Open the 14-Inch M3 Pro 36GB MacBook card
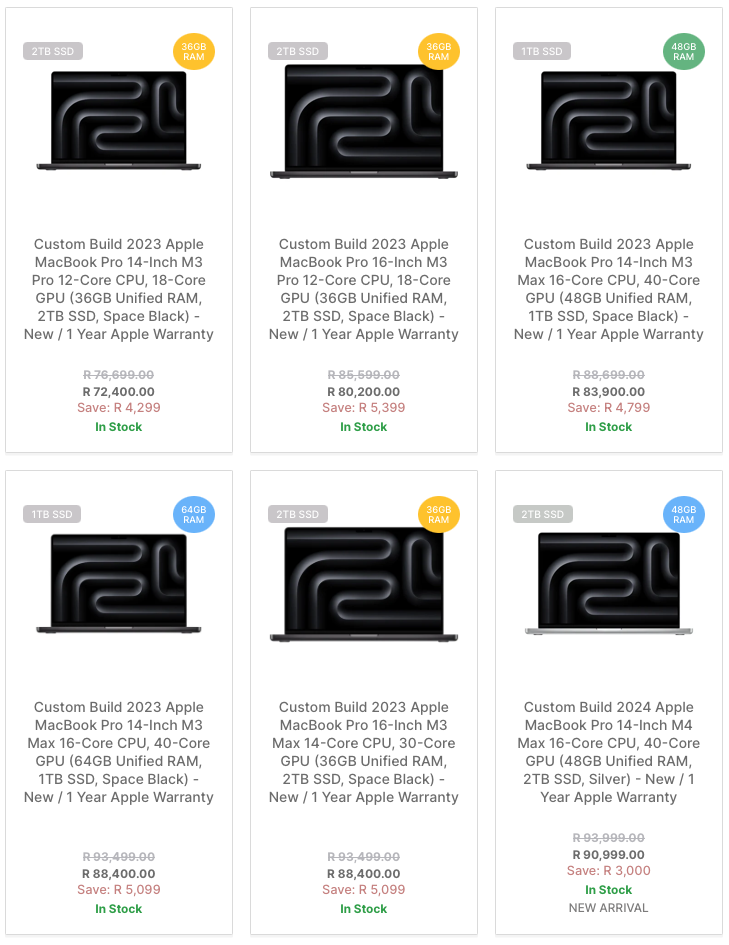Screen dimensions: 729x945 [119, 289]
